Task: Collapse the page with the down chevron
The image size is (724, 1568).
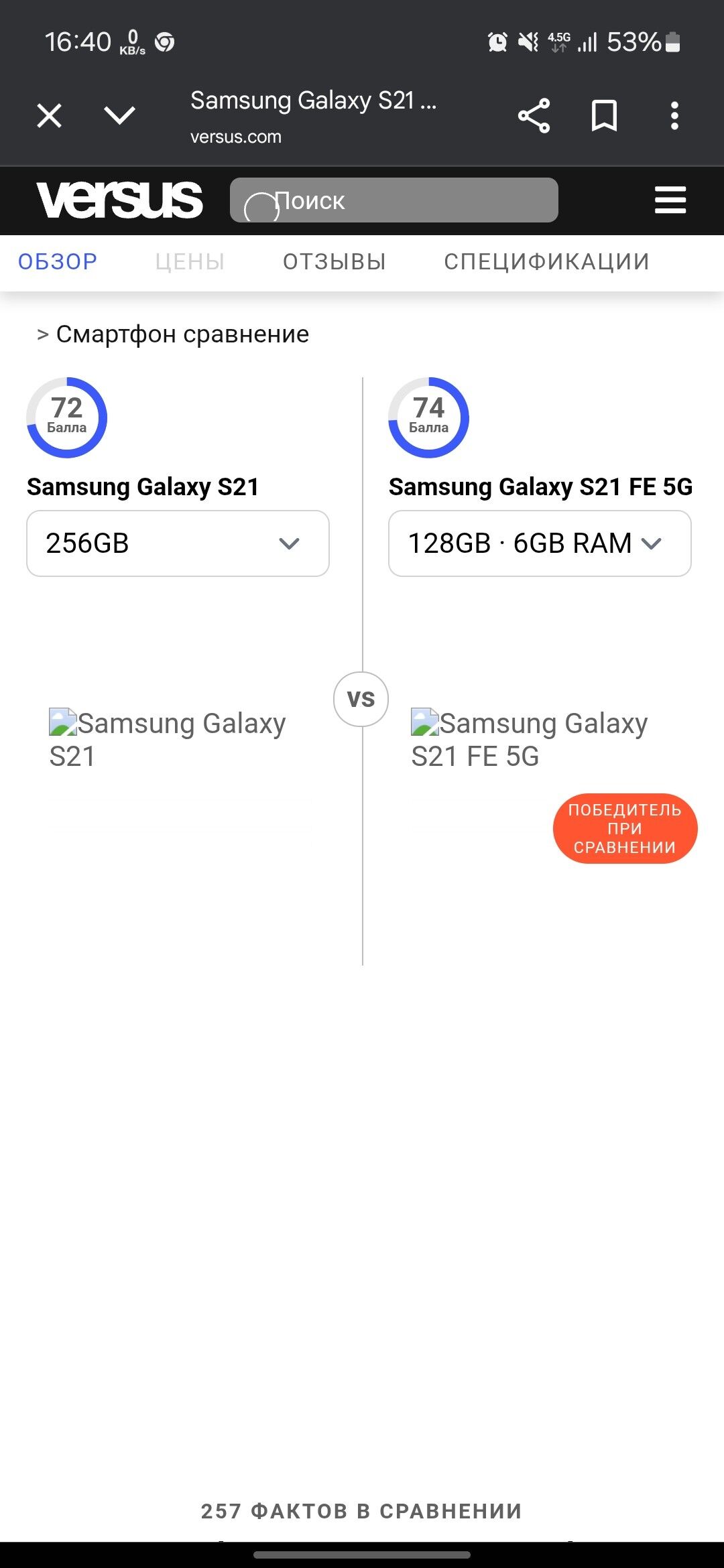Action: click(x=117, y=116)
